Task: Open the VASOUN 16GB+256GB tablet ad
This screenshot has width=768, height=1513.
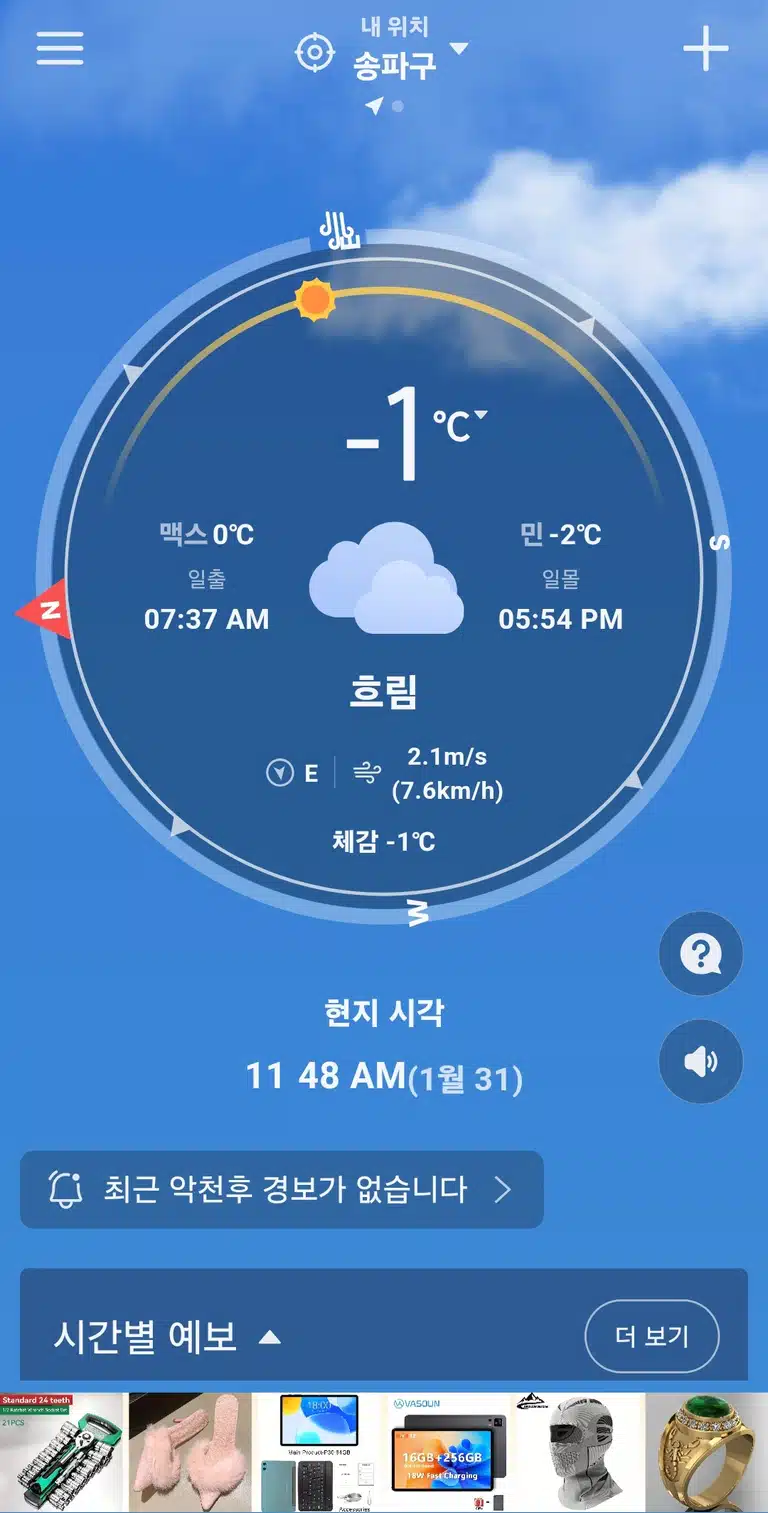Action: pos(449,1453)
